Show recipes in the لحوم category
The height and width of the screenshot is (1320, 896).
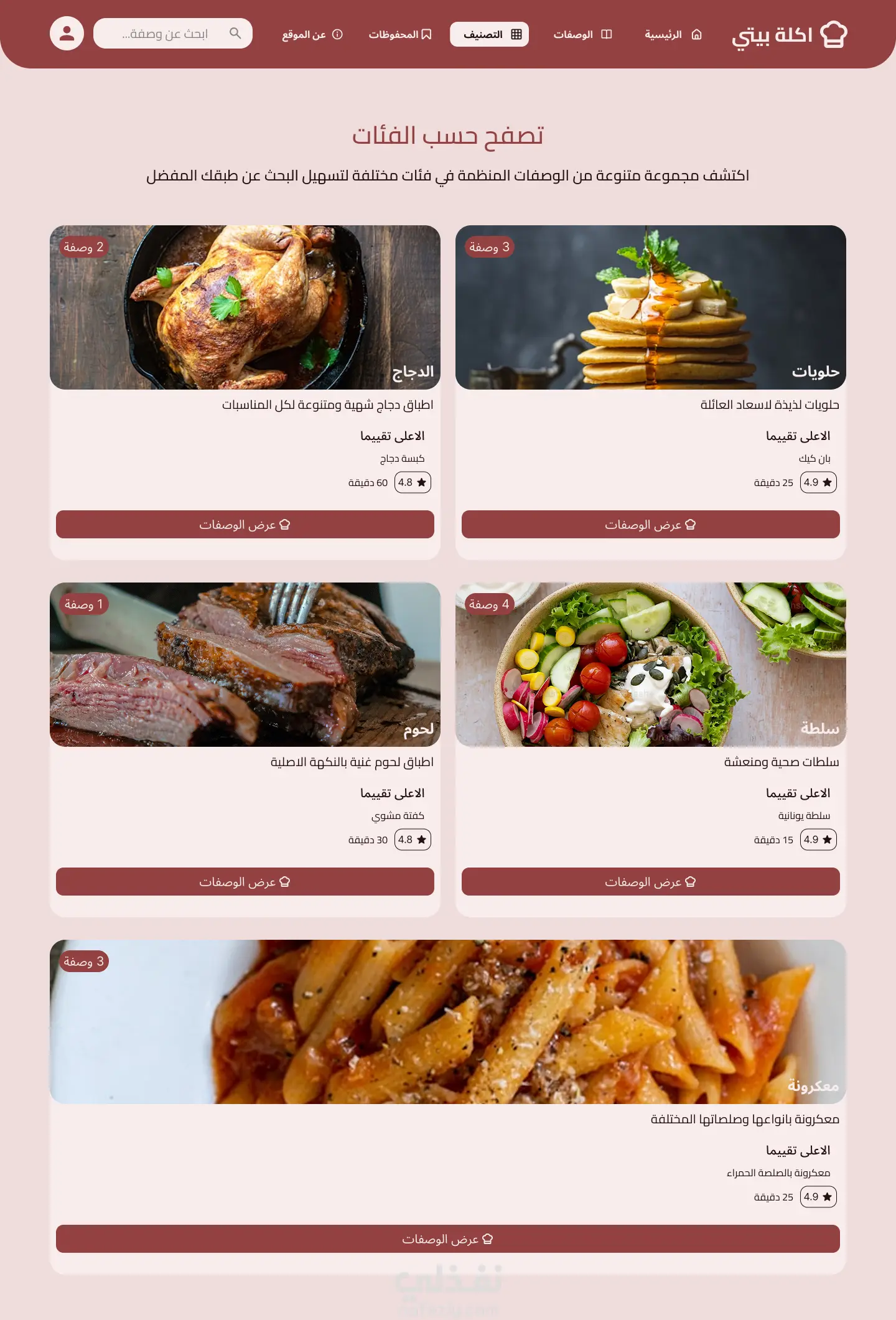click(x=245, y=882)
